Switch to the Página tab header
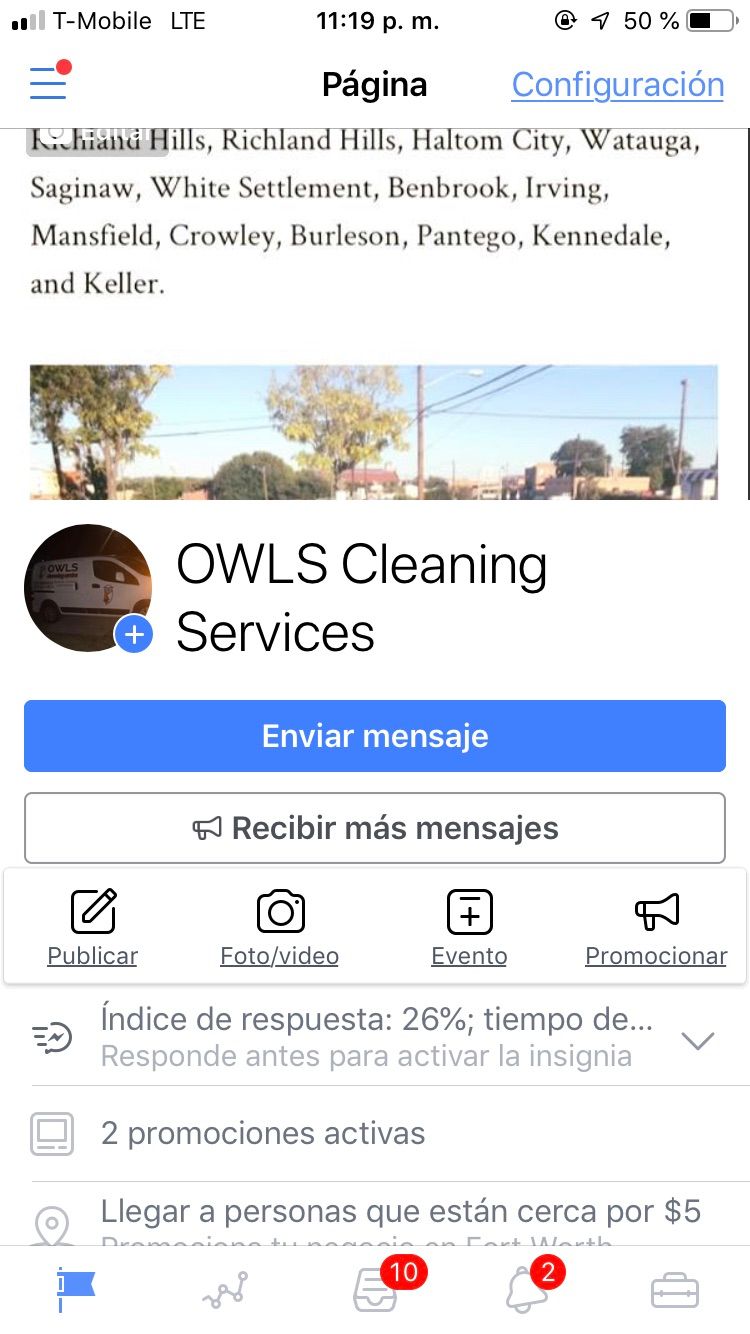 pyautogui.click(x=374, y=84)
